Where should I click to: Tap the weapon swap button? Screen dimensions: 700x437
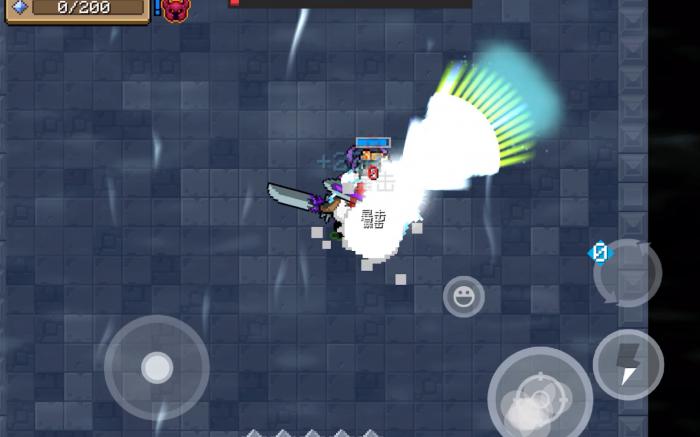(627, 273)
